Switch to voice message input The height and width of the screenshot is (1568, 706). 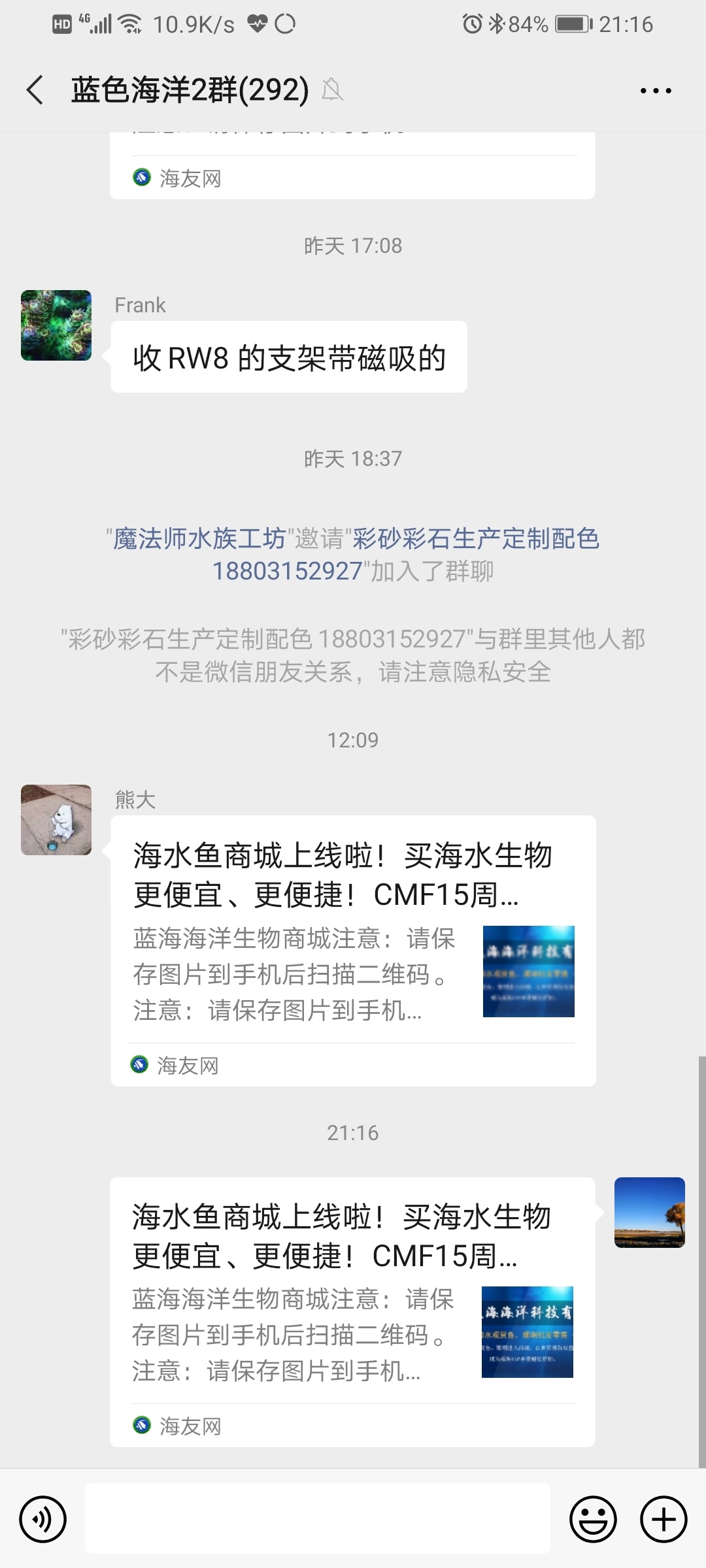pos(43,1519)
